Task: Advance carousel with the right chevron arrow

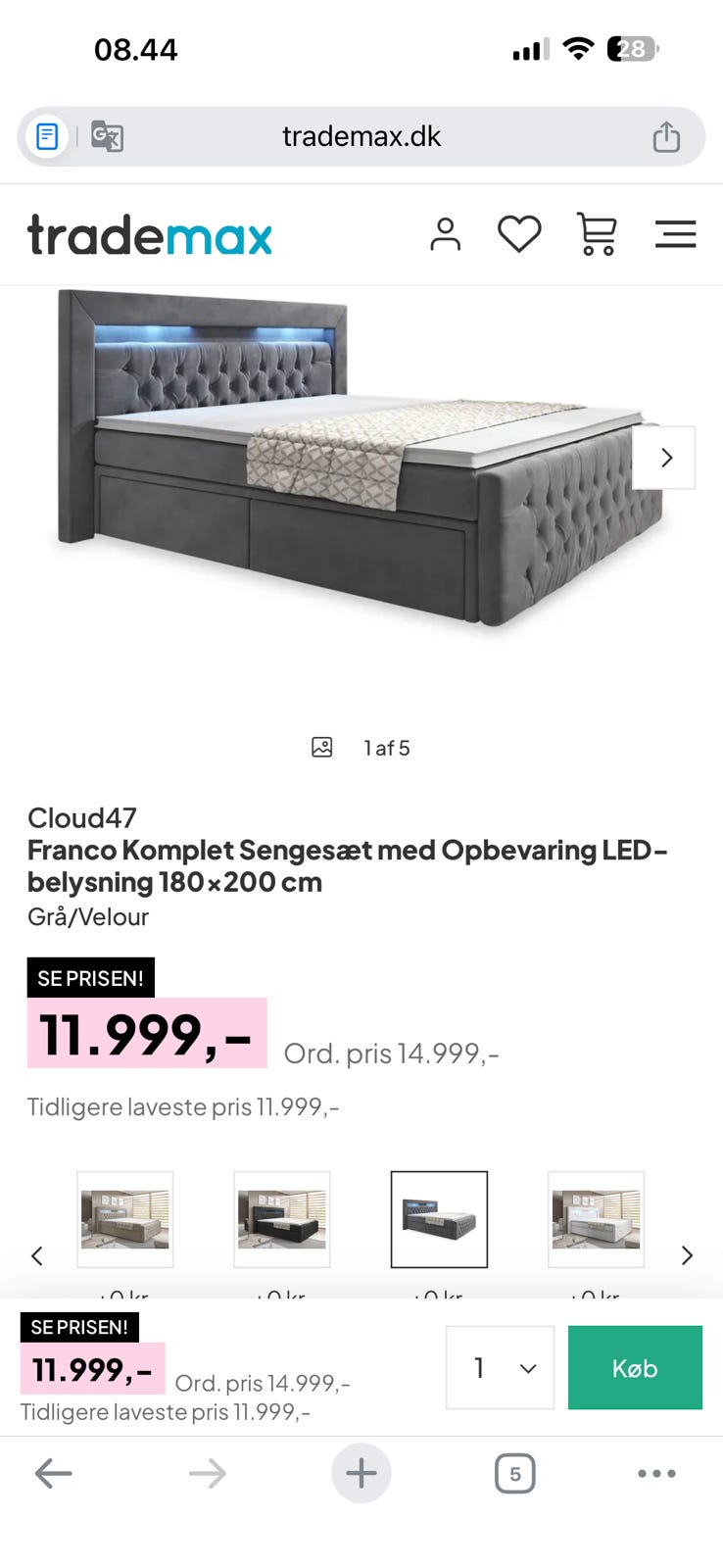Action: pos(665,457)
